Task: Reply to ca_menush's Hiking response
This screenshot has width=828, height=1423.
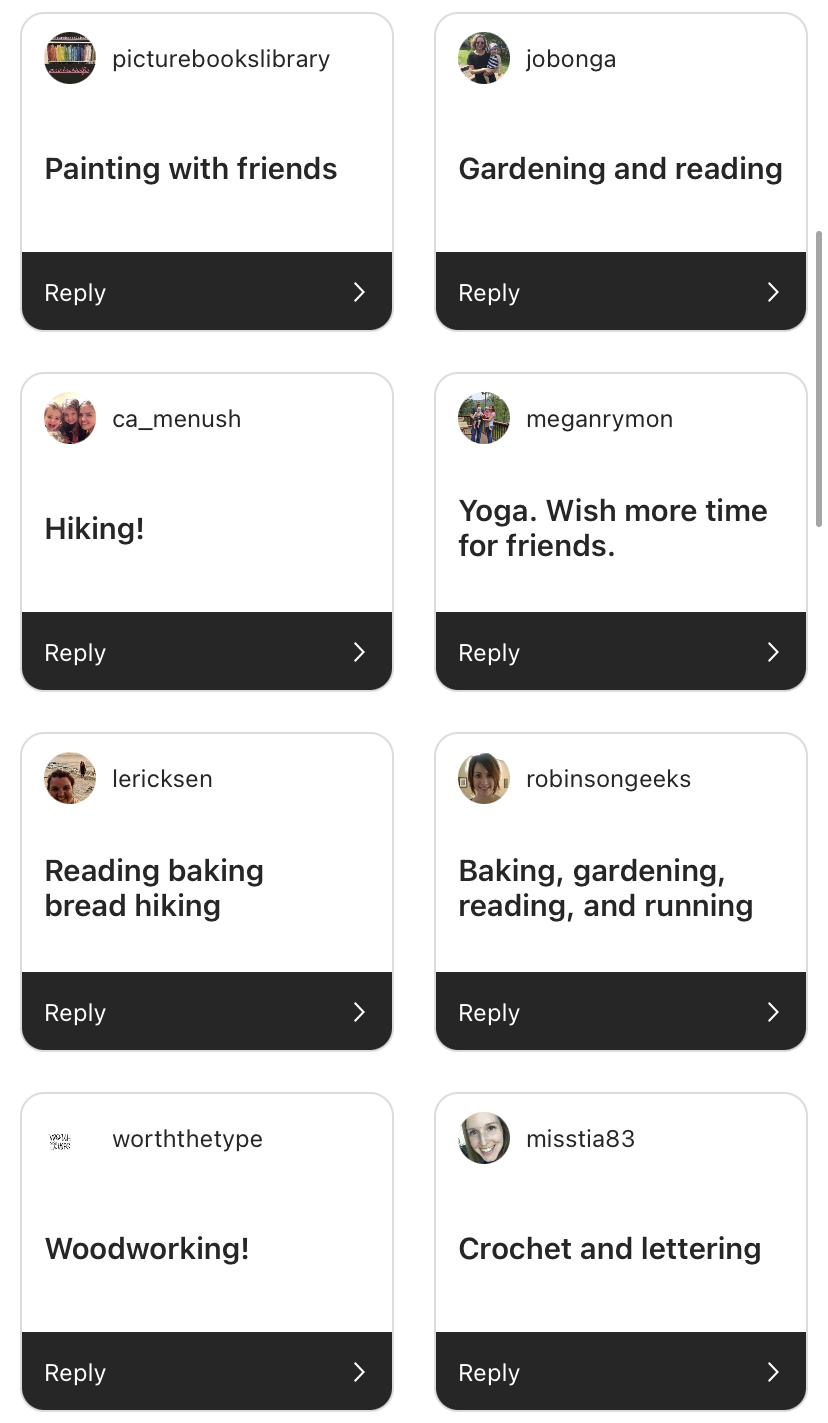Action: (206, 652)
